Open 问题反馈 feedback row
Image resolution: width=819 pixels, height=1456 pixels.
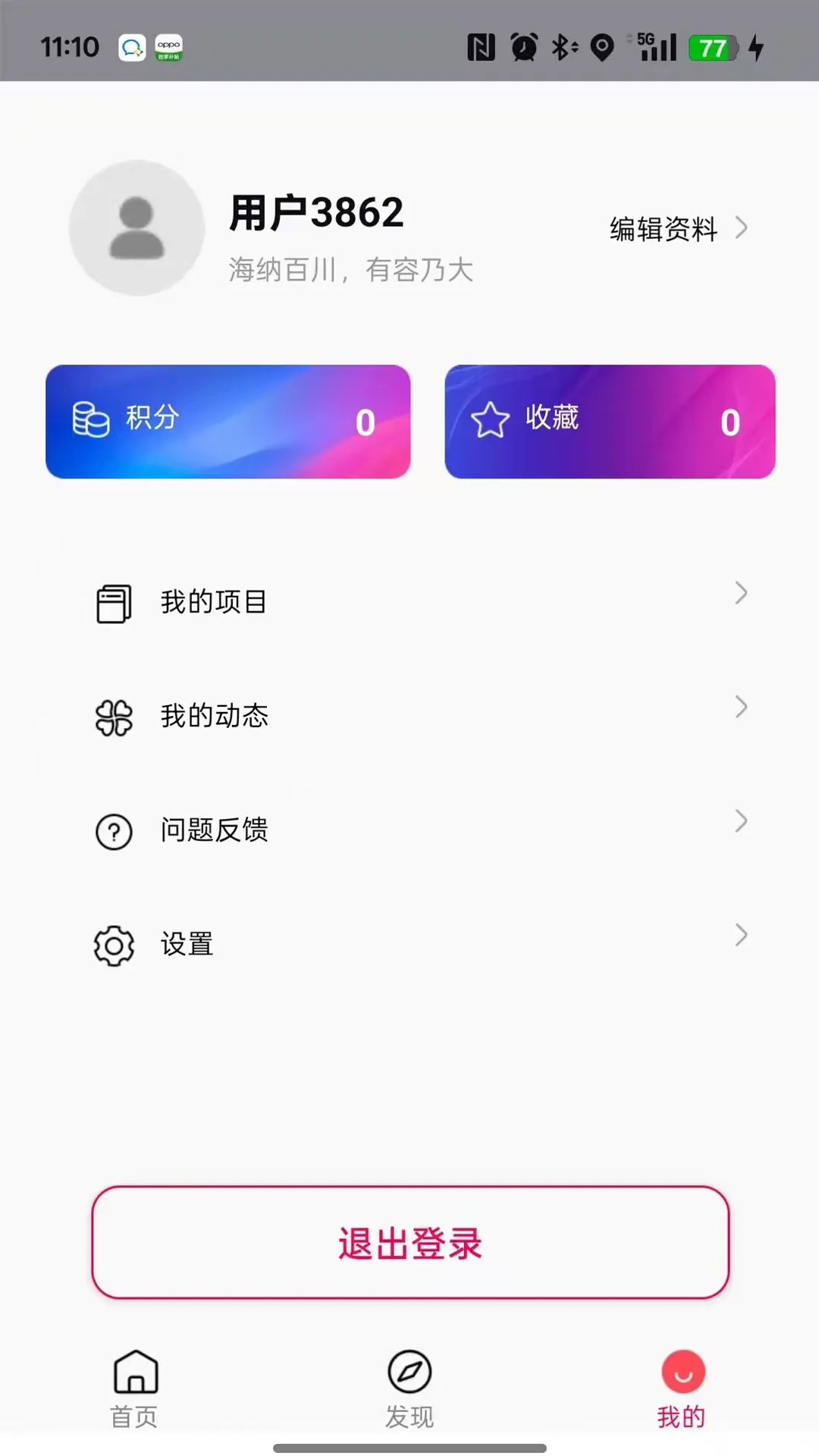click(409, 830)
